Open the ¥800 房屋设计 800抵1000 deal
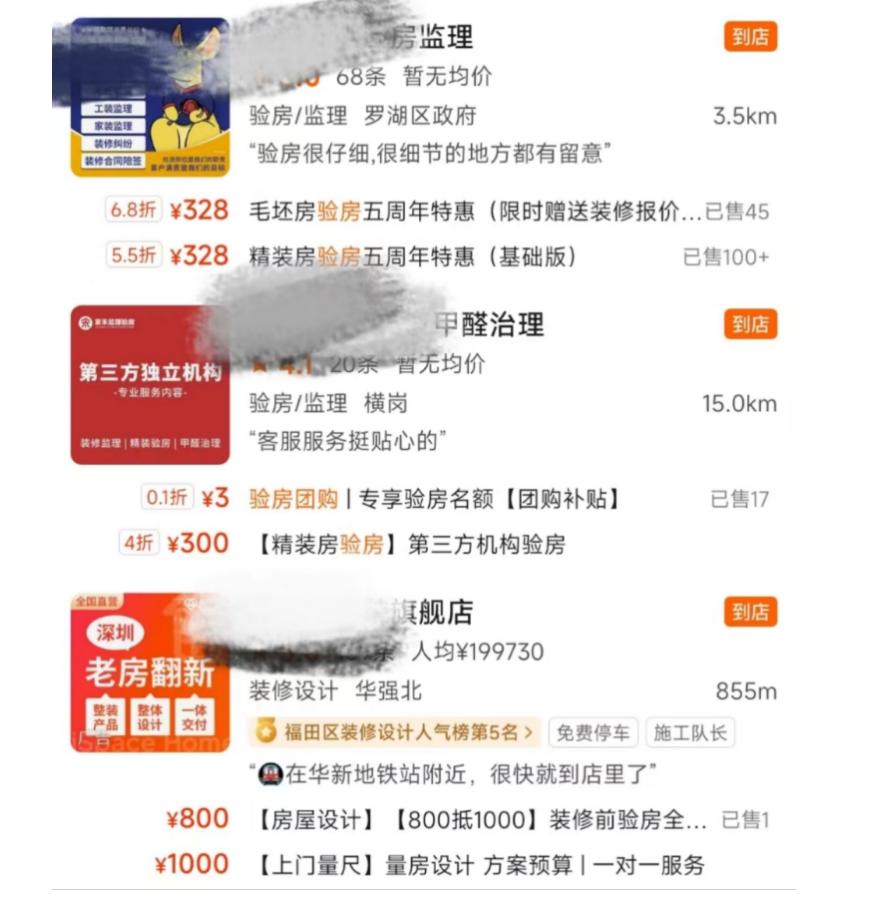This screenshot has height=898, width=870. pos(480,820)
